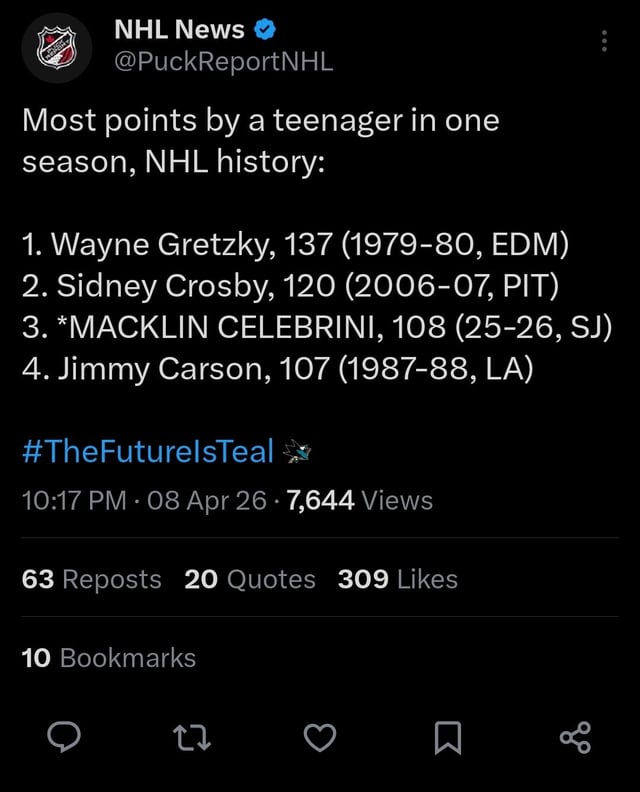Open the @PuckReportNHL account handle

click(224, 62)
